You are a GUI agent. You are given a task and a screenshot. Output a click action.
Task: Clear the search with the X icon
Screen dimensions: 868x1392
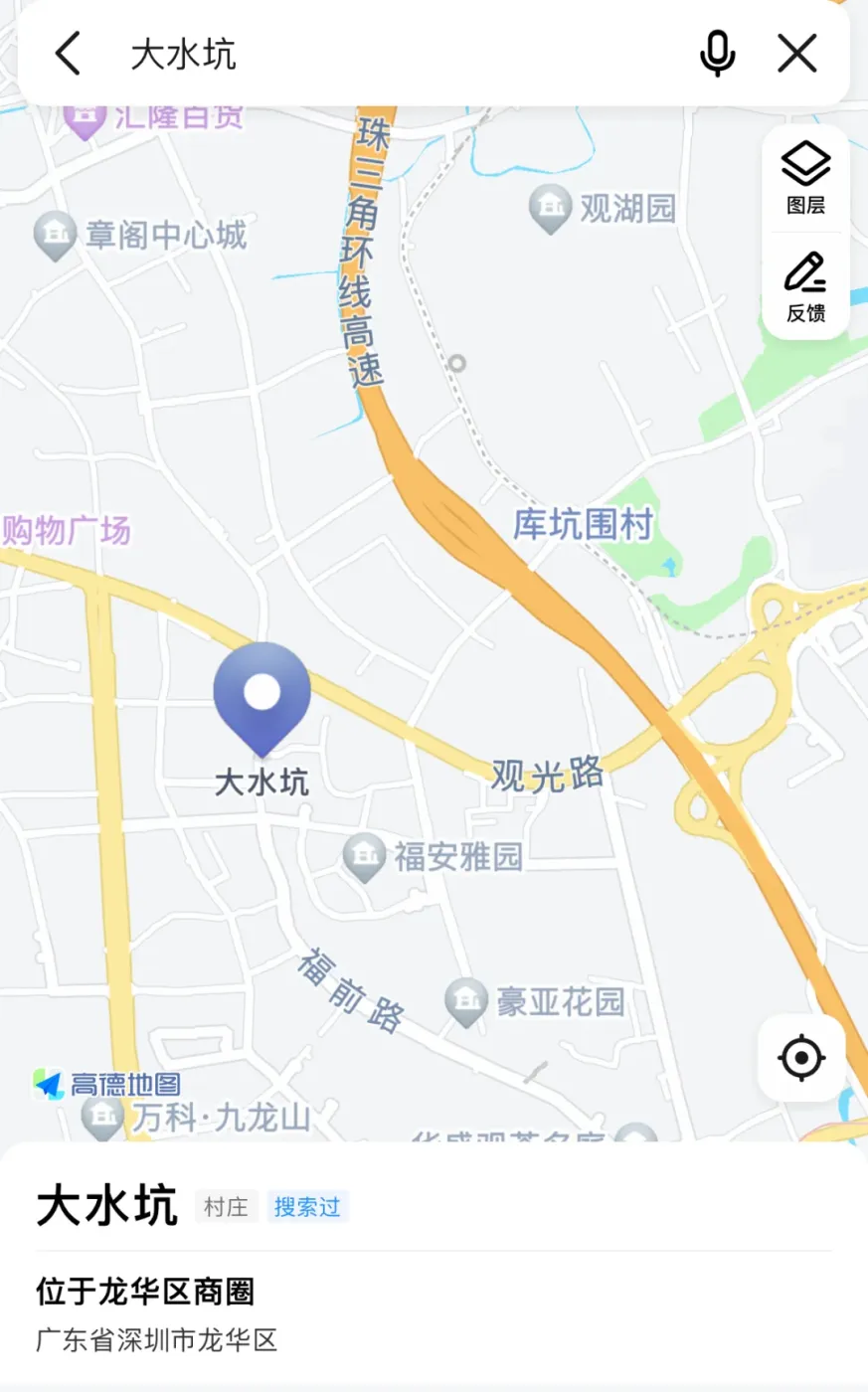point(796,54)
